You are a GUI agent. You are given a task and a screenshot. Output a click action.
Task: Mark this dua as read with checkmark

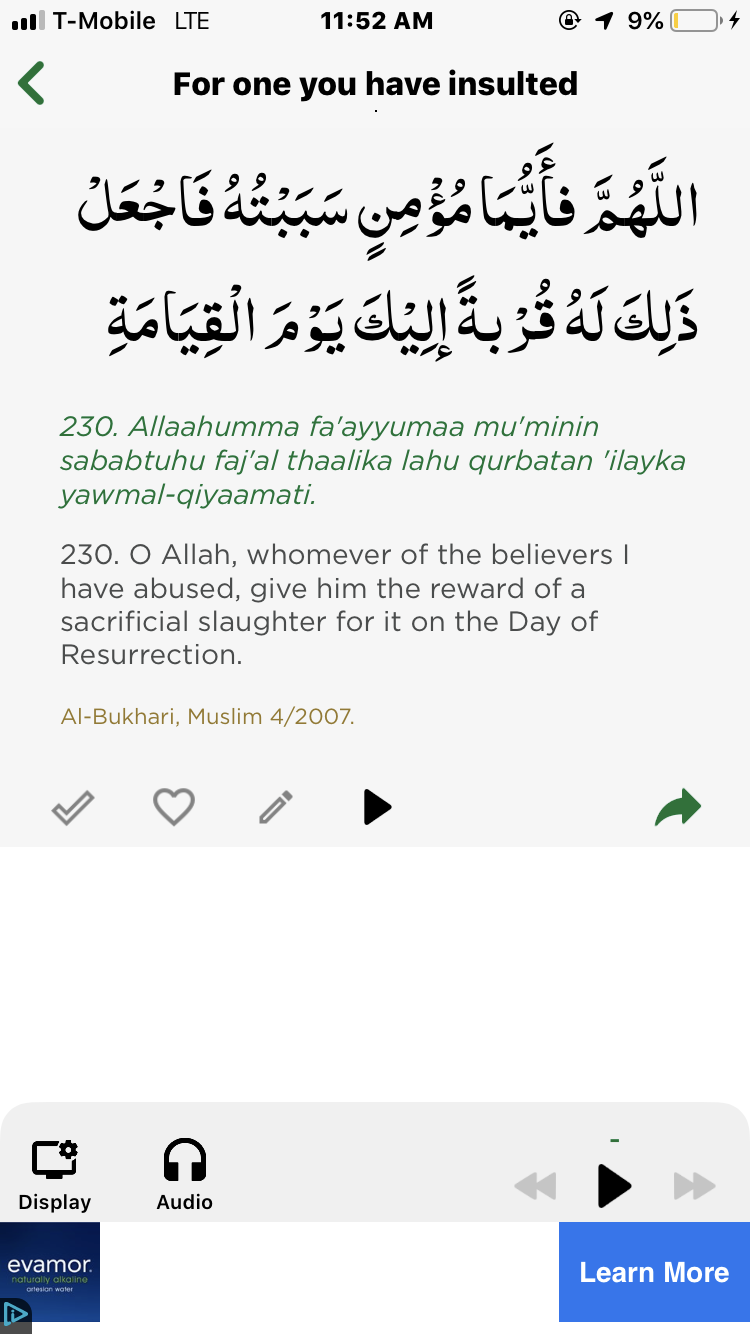[x=73, y=807]
